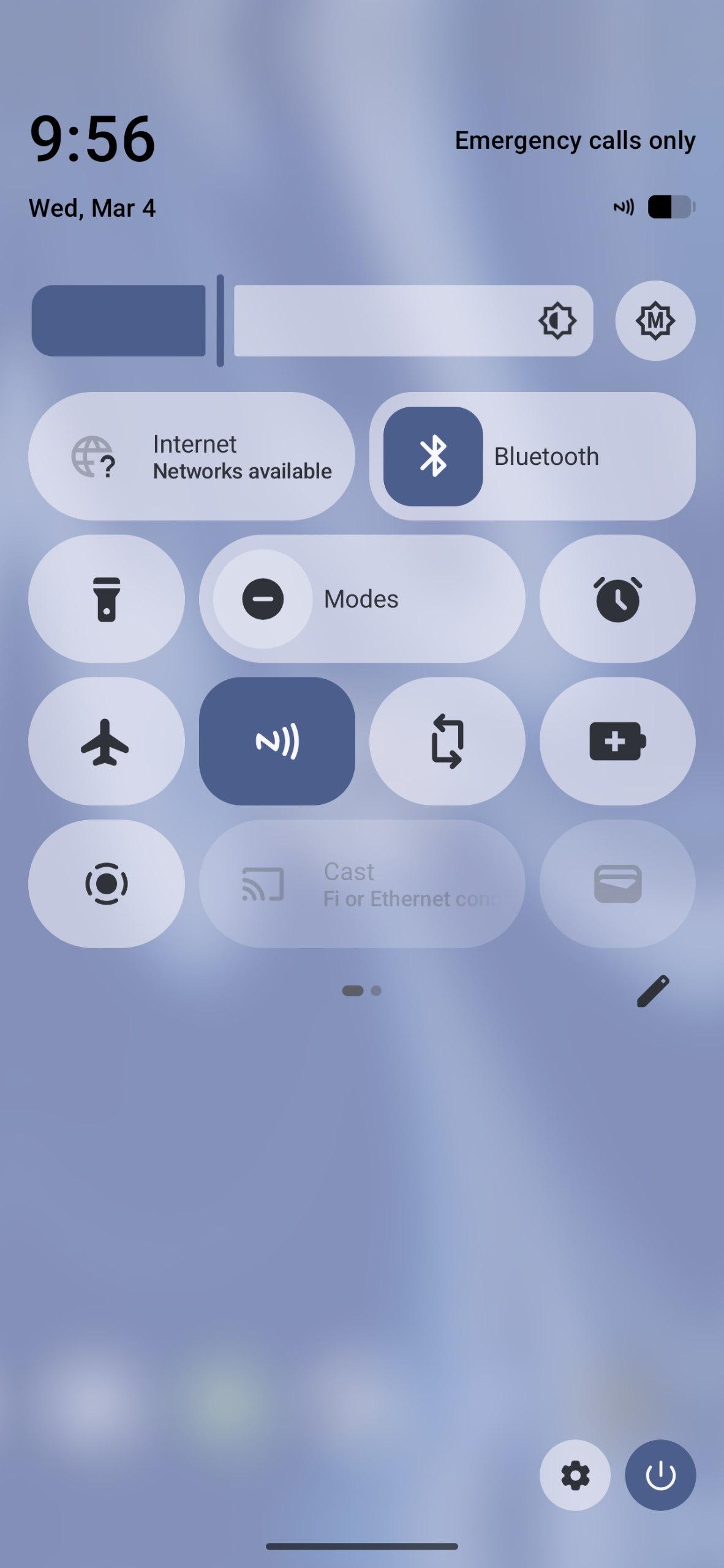The width and height of the screenshot is (724, 1568).
Task: Toggle the automatic brightness button
Action: click(655, 320)
